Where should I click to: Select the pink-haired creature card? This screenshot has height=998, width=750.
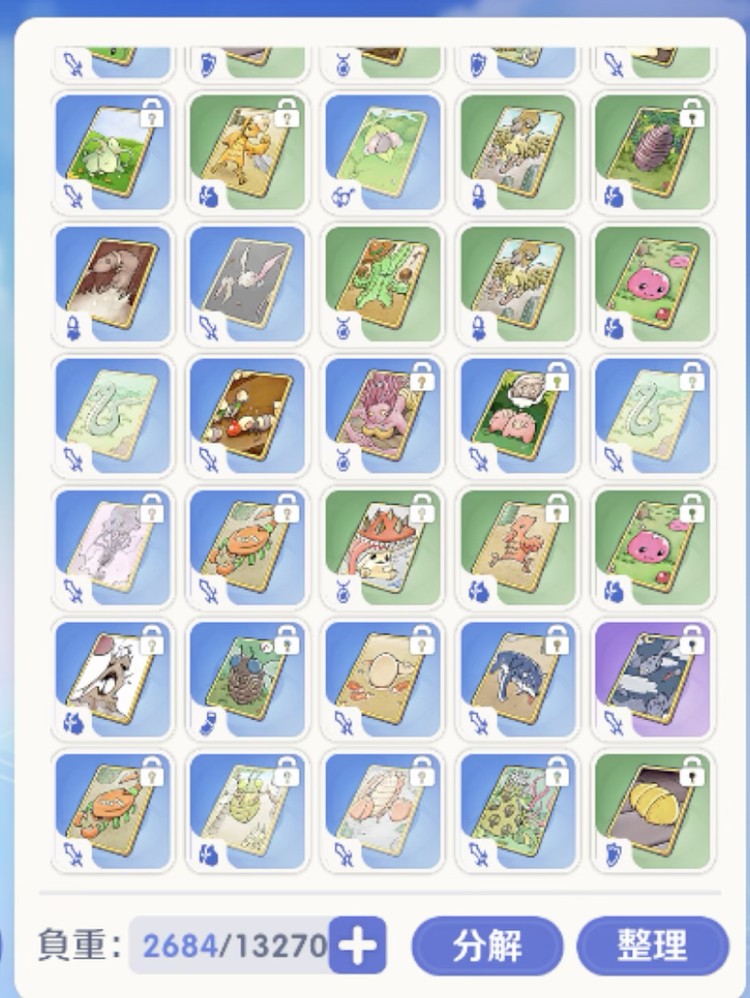tap(384, 416)
